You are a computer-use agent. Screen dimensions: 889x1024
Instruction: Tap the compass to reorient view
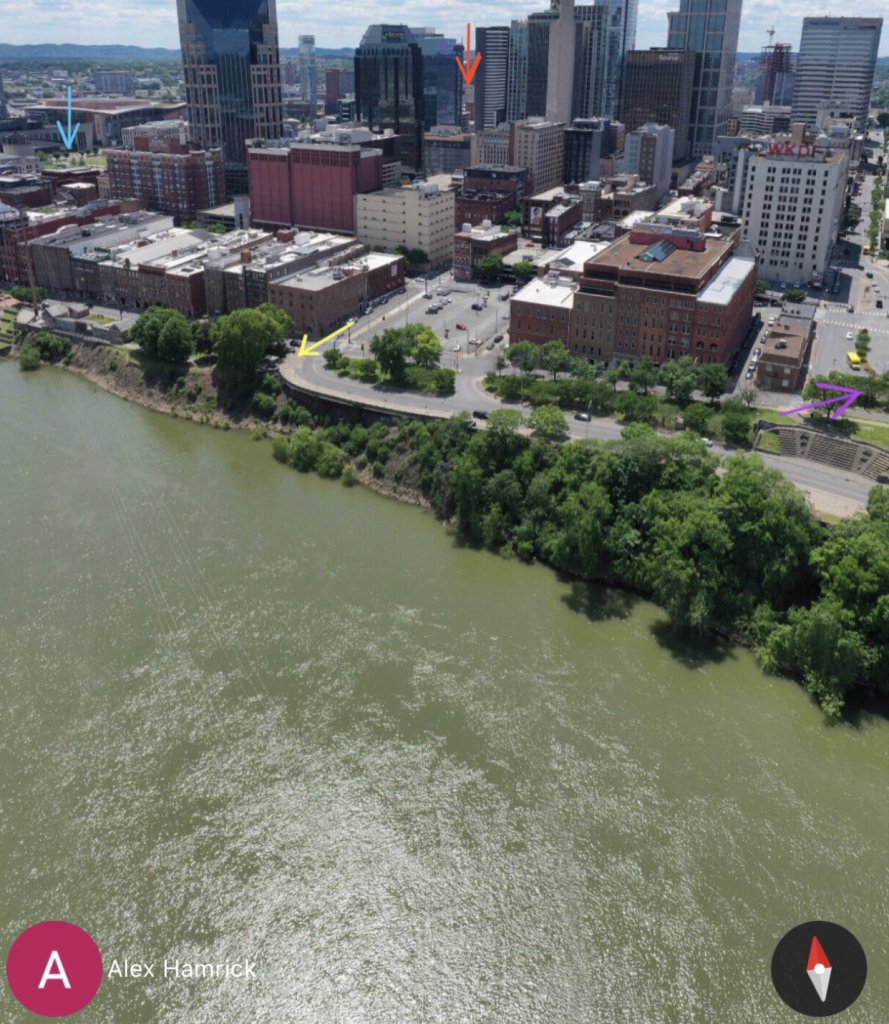point(818,968)
